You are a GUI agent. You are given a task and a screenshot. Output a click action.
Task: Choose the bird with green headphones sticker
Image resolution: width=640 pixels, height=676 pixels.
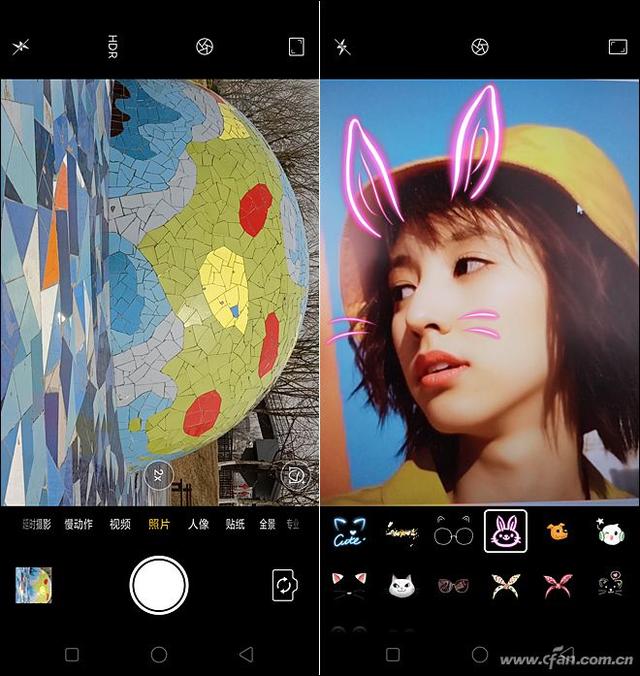[609, 532]
